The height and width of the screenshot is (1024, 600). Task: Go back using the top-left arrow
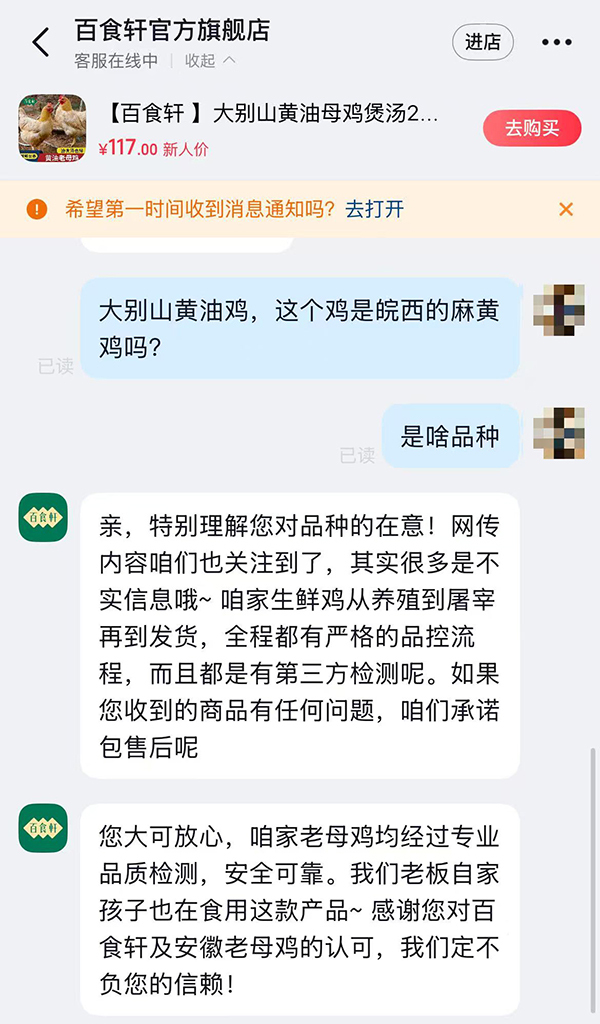[x=40, y=43]
